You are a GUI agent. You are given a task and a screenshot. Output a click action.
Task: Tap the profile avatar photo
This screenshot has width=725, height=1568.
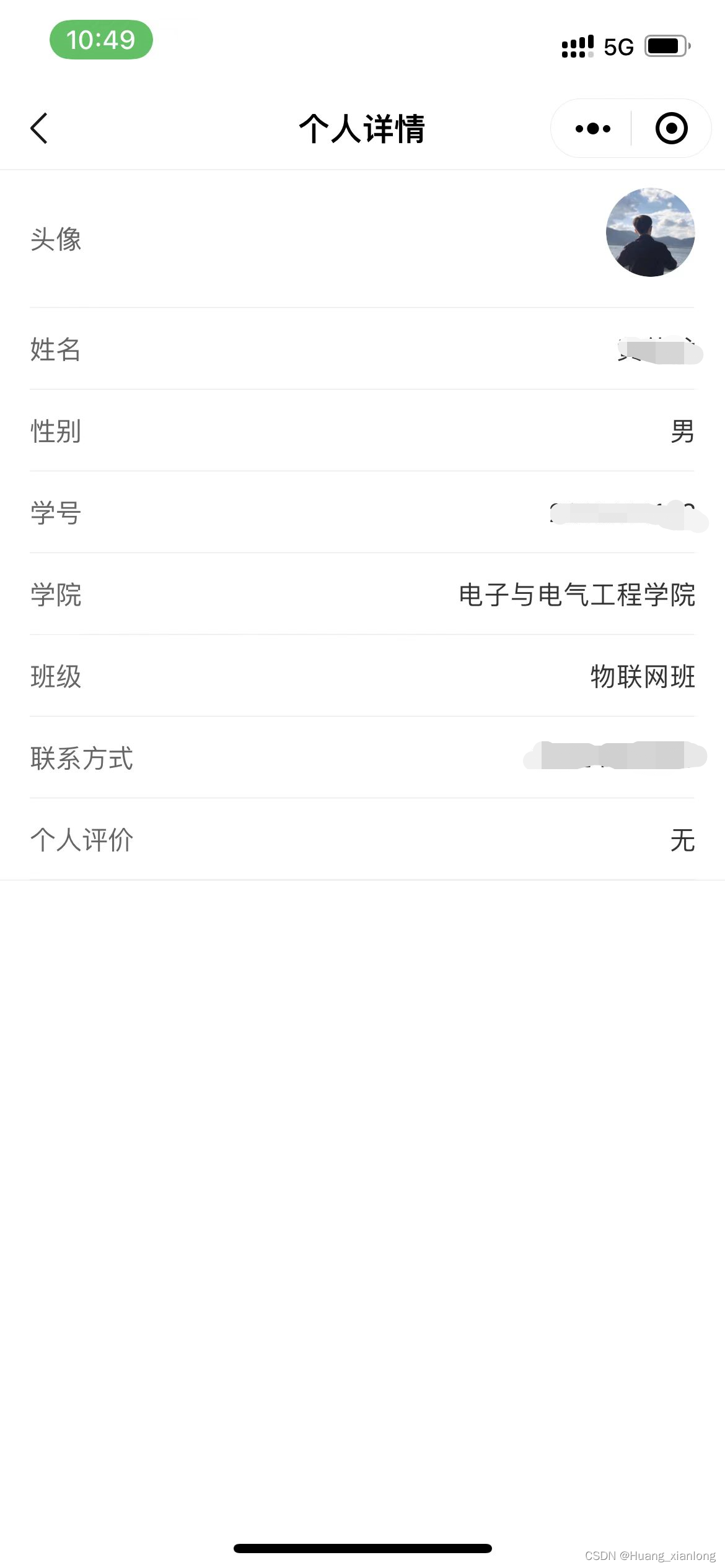click(650, 232)
